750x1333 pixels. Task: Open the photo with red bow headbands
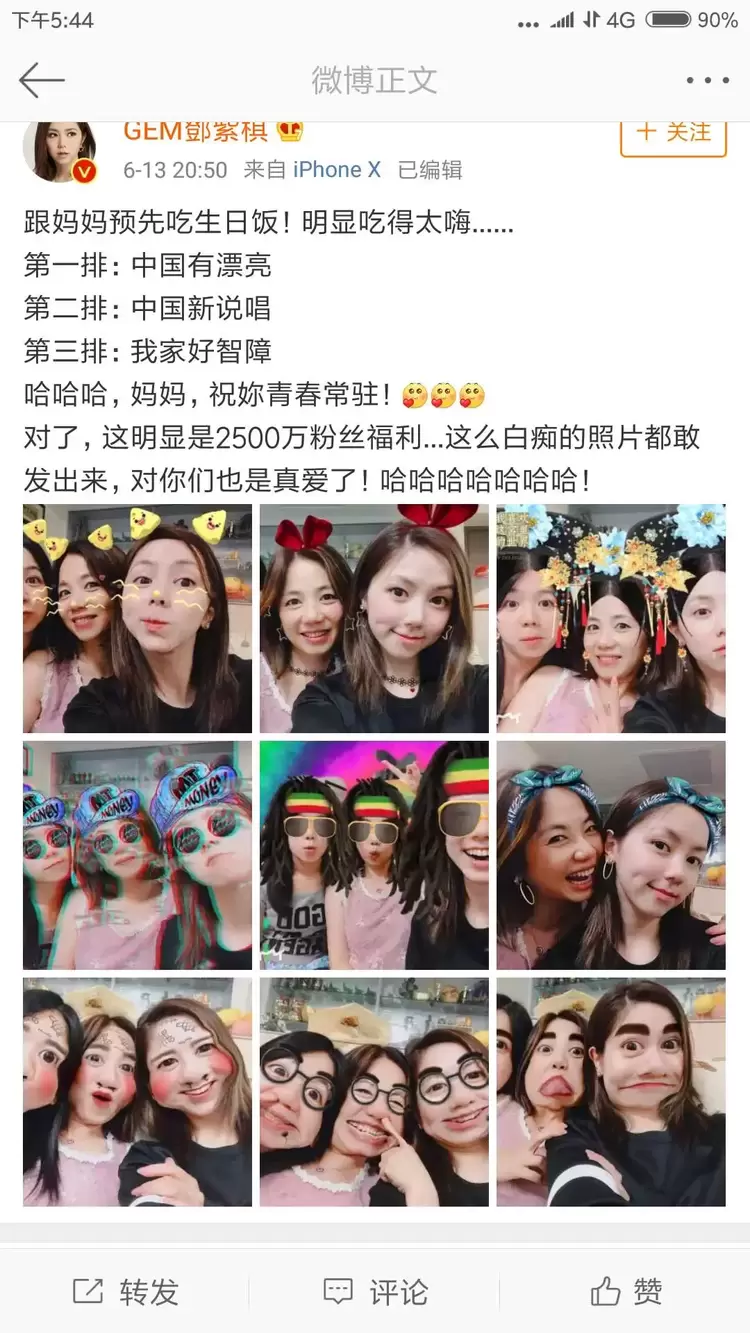374,619
